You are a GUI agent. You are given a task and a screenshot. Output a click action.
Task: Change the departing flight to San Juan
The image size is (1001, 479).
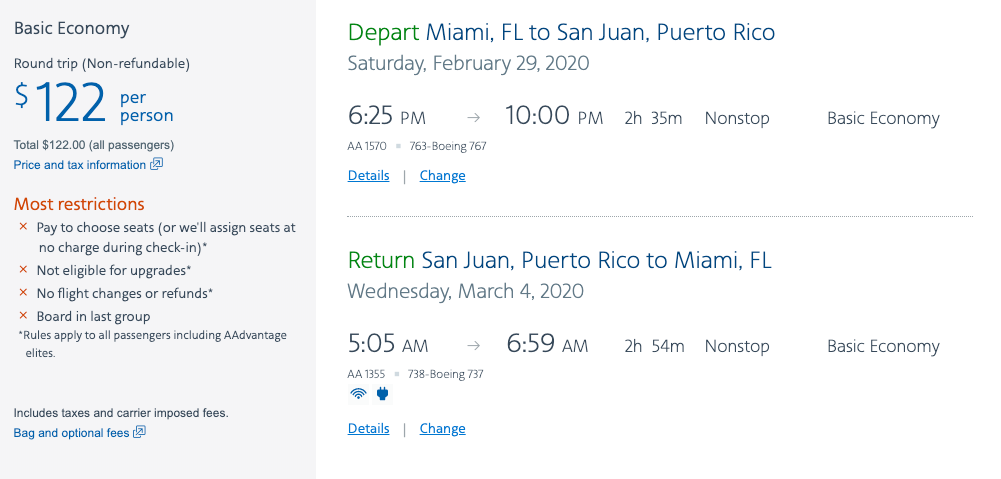442,176
